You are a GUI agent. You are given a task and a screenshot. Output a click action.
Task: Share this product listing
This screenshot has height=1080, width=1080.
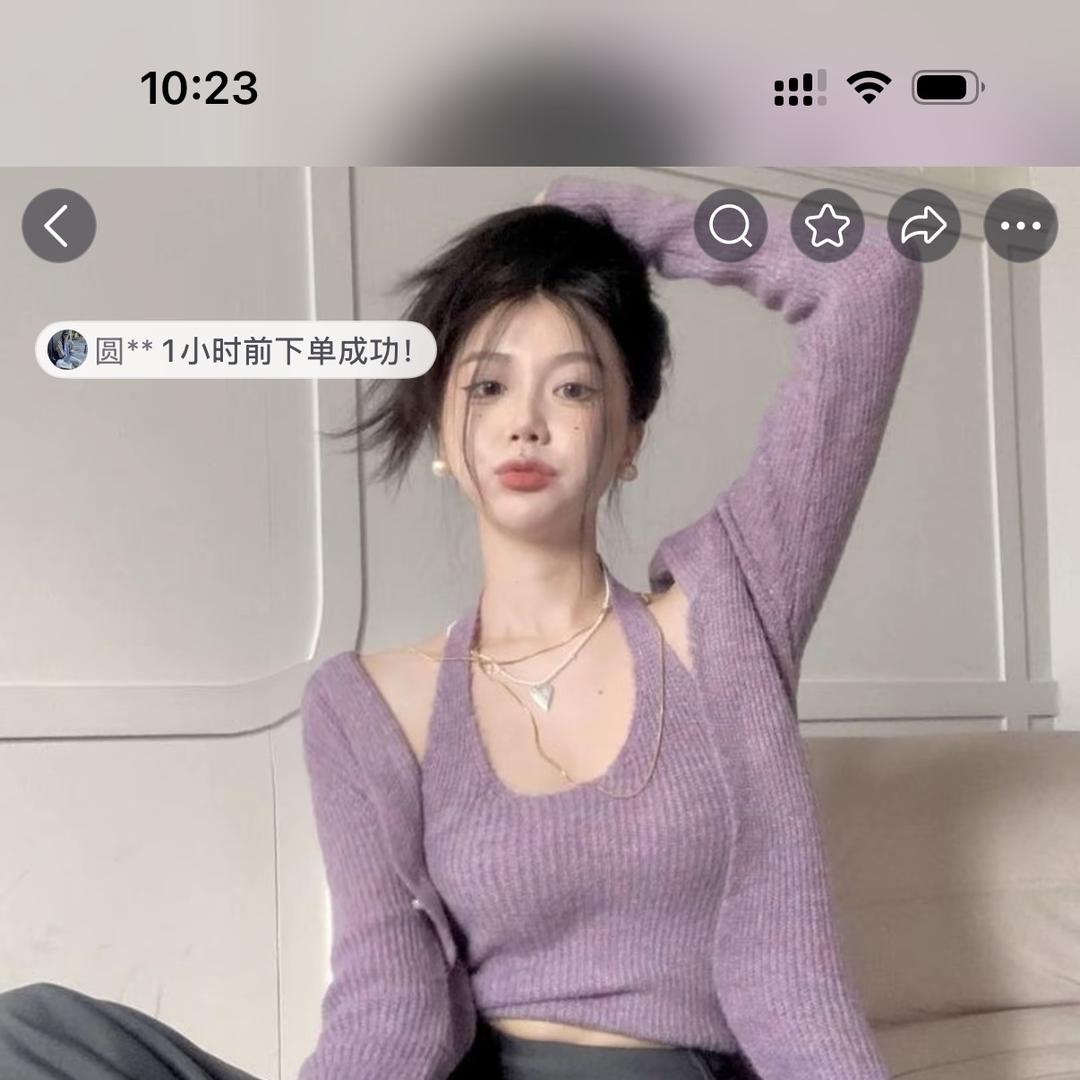click(923, 226)
